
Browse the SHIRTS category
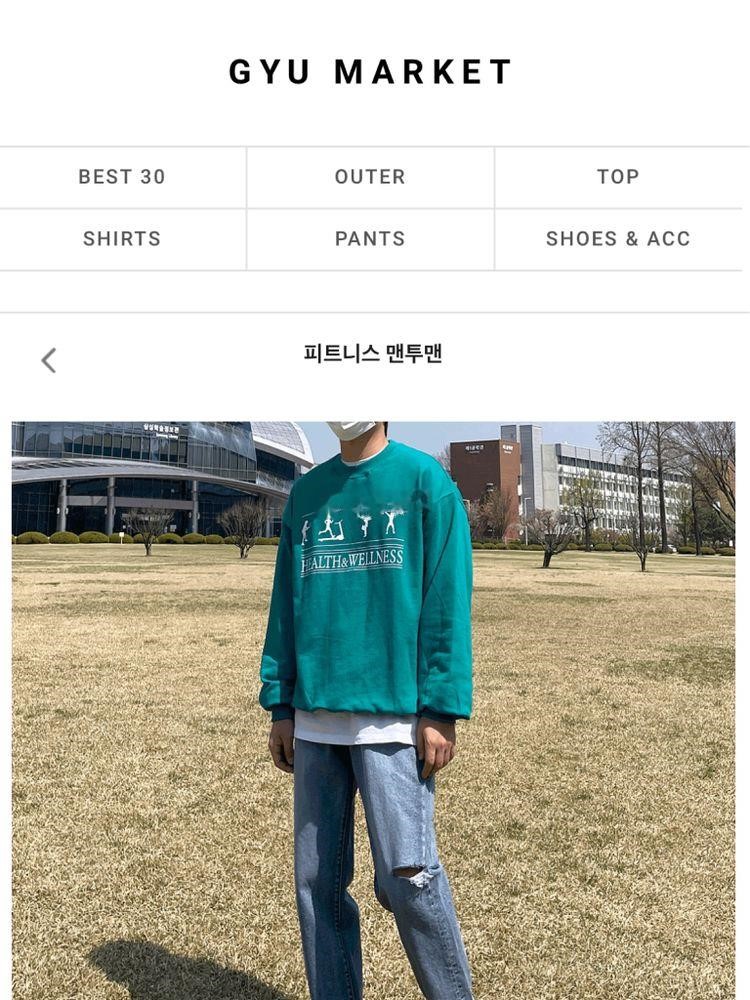[122, 239]
